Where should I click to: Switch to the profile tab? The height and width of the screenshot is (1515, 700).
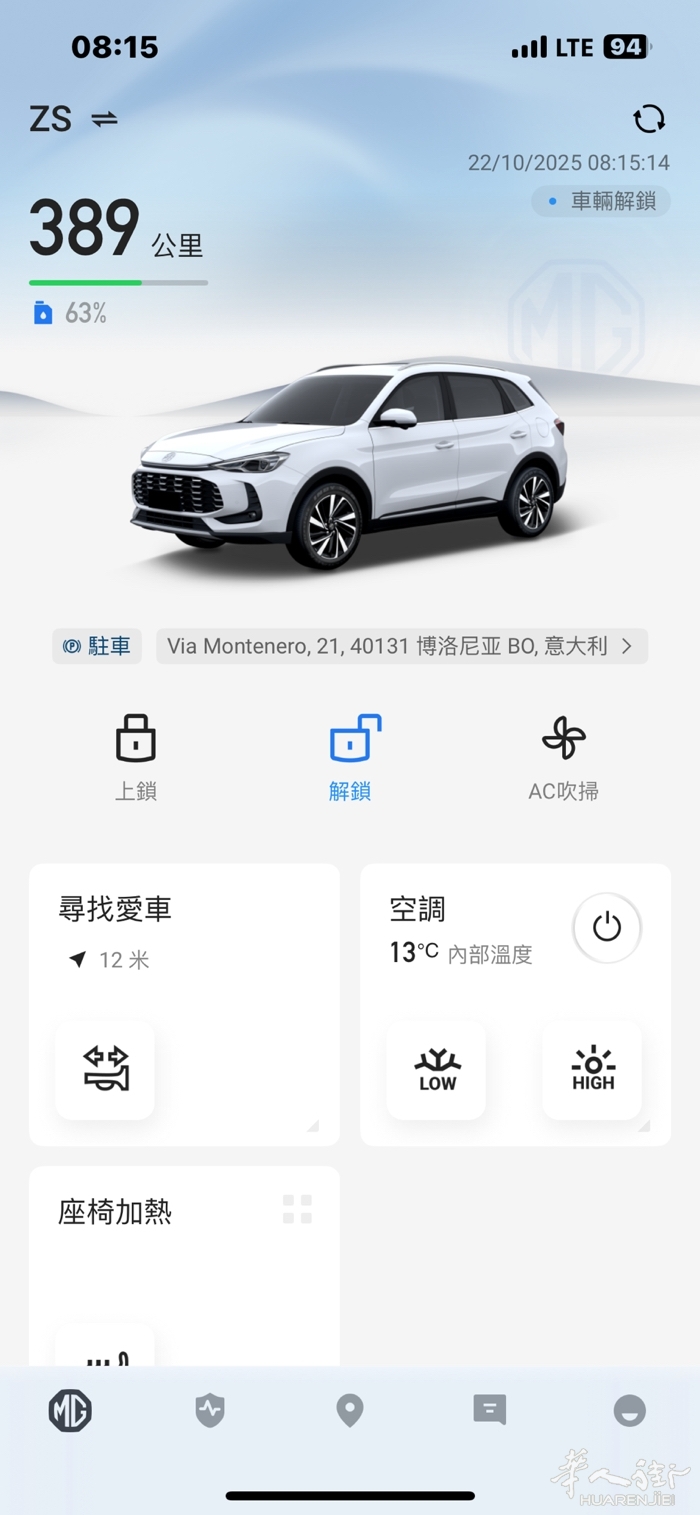[629, 1411]
